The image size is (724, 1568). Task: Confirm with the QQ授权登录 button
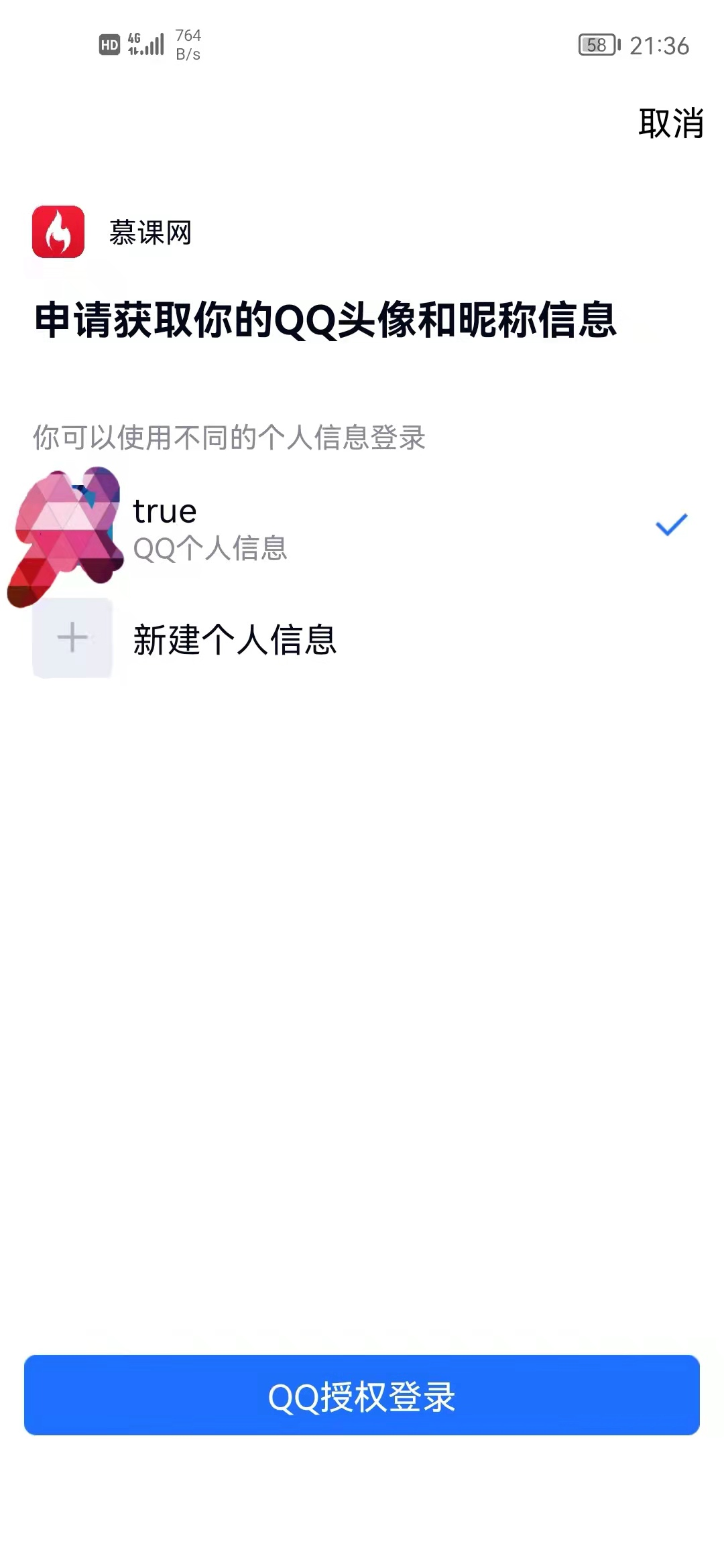362,1396
